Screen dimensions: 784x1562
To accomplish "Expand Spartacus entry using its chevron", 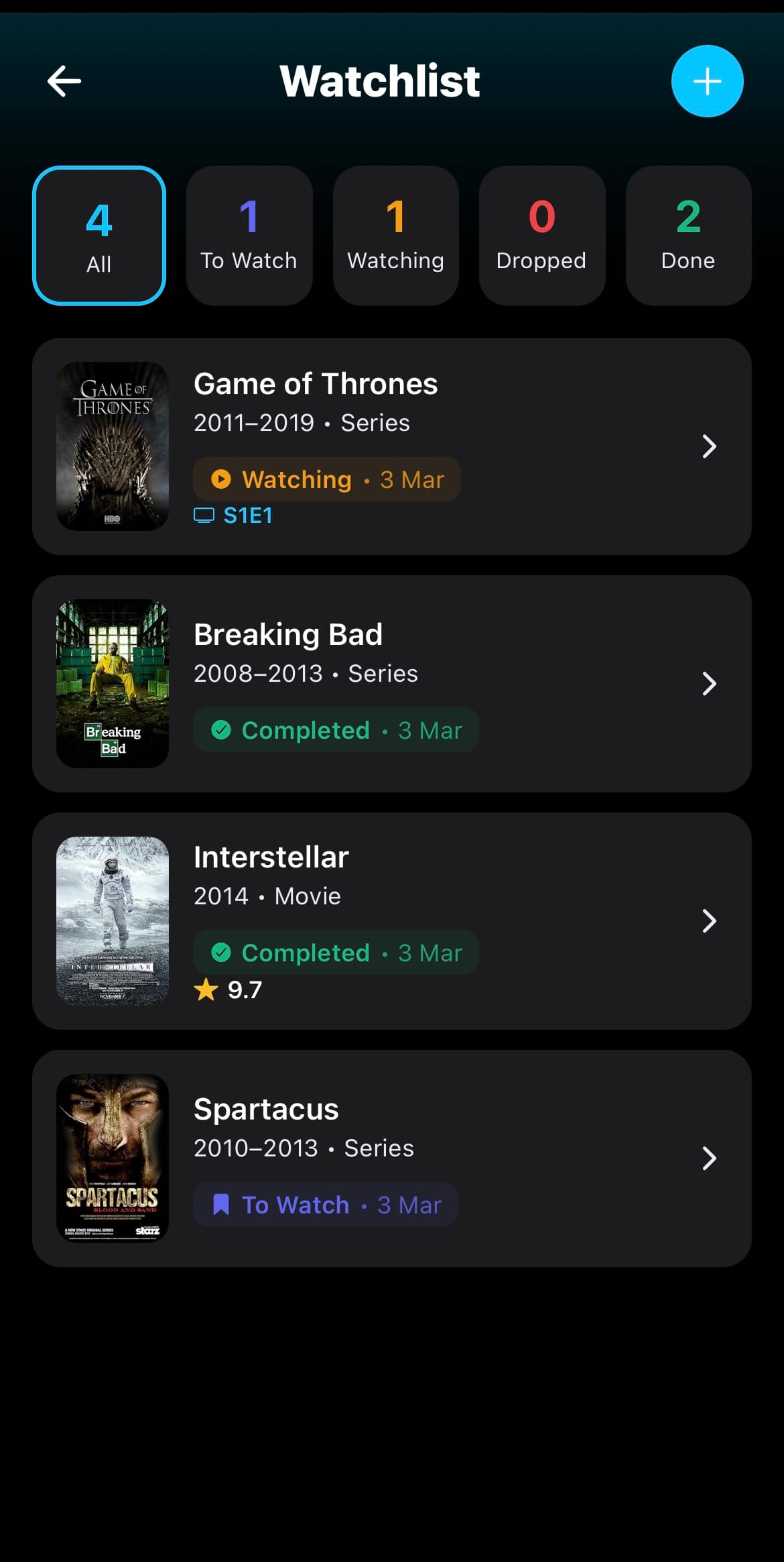I will (x=709, y=1158).
